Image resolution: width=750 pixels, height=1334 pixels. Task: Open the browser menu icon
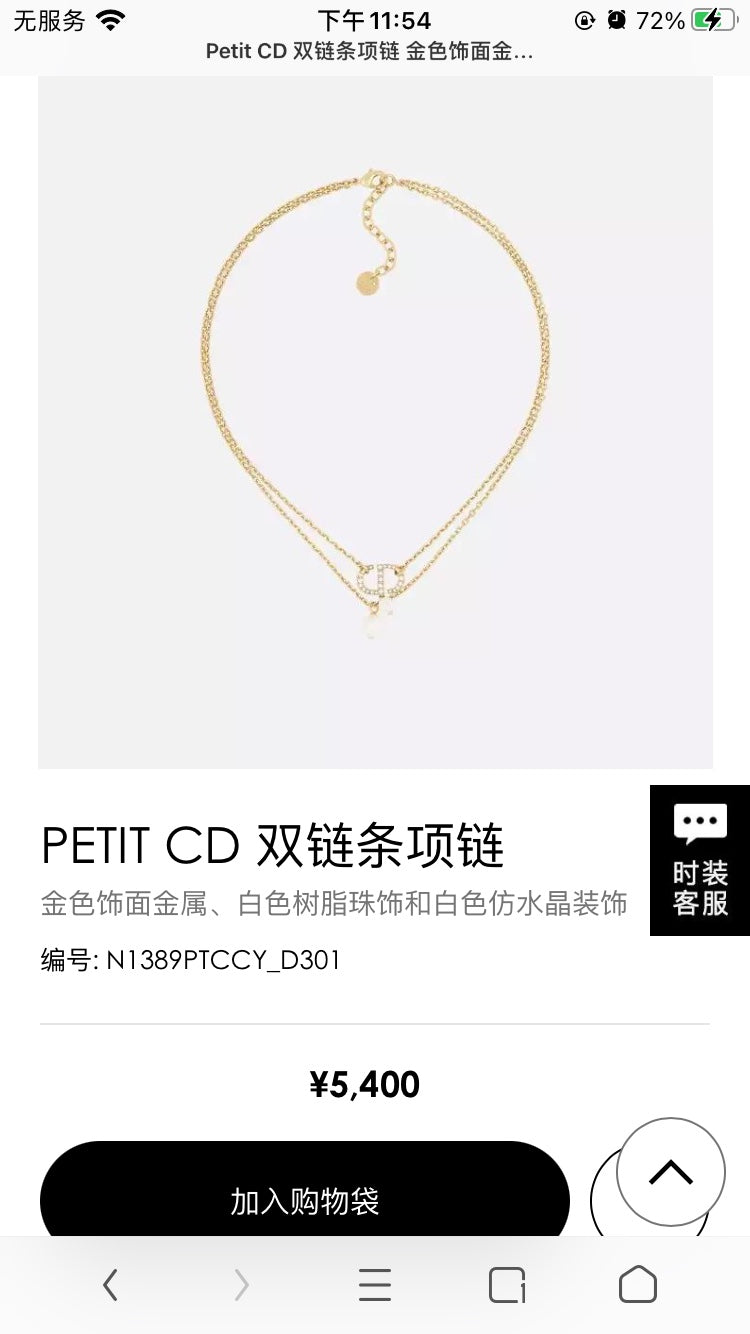click(x=375, y=1285)
